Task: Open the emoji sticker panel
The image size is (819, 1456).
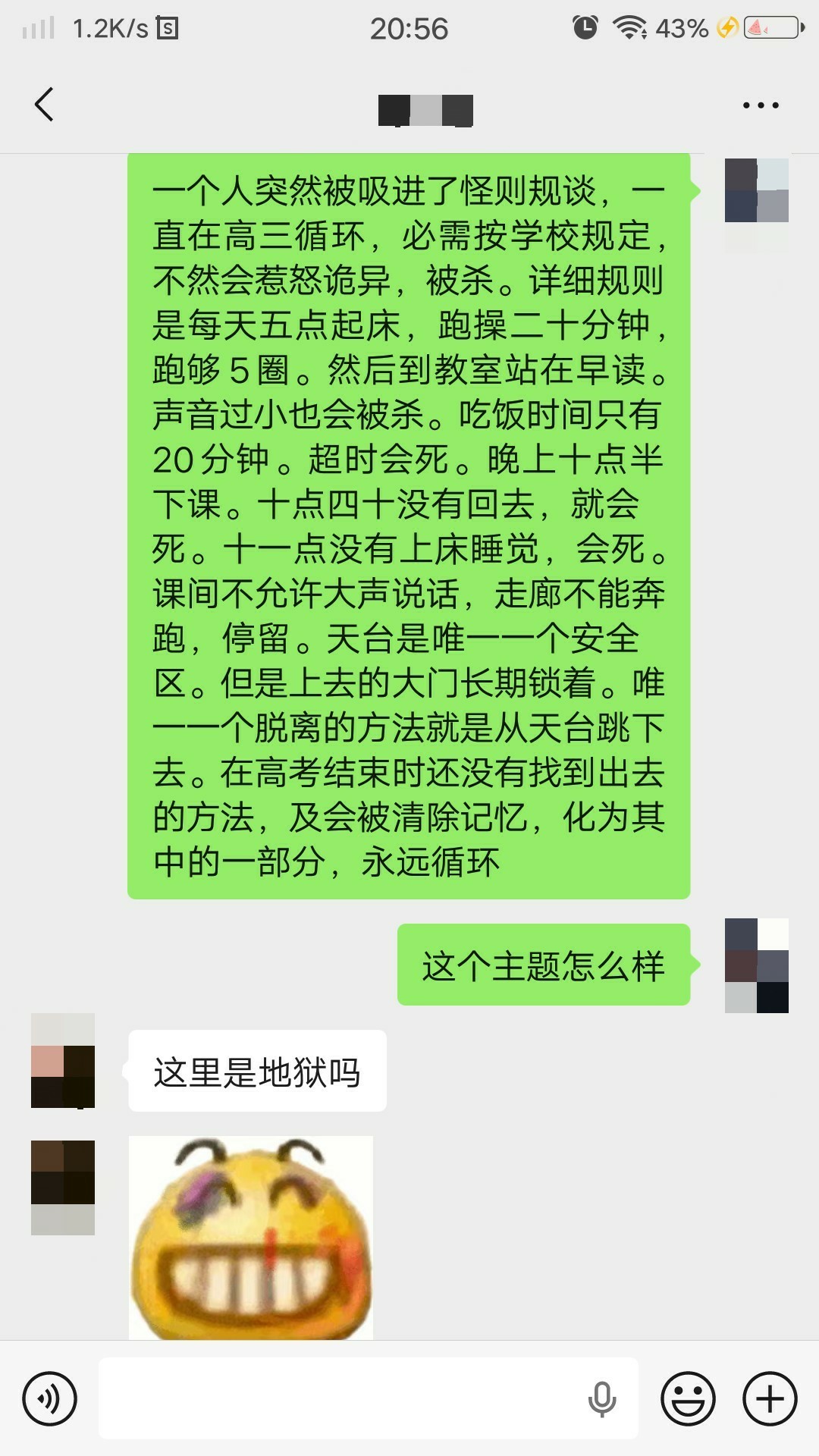Action: click(688, 1398)
